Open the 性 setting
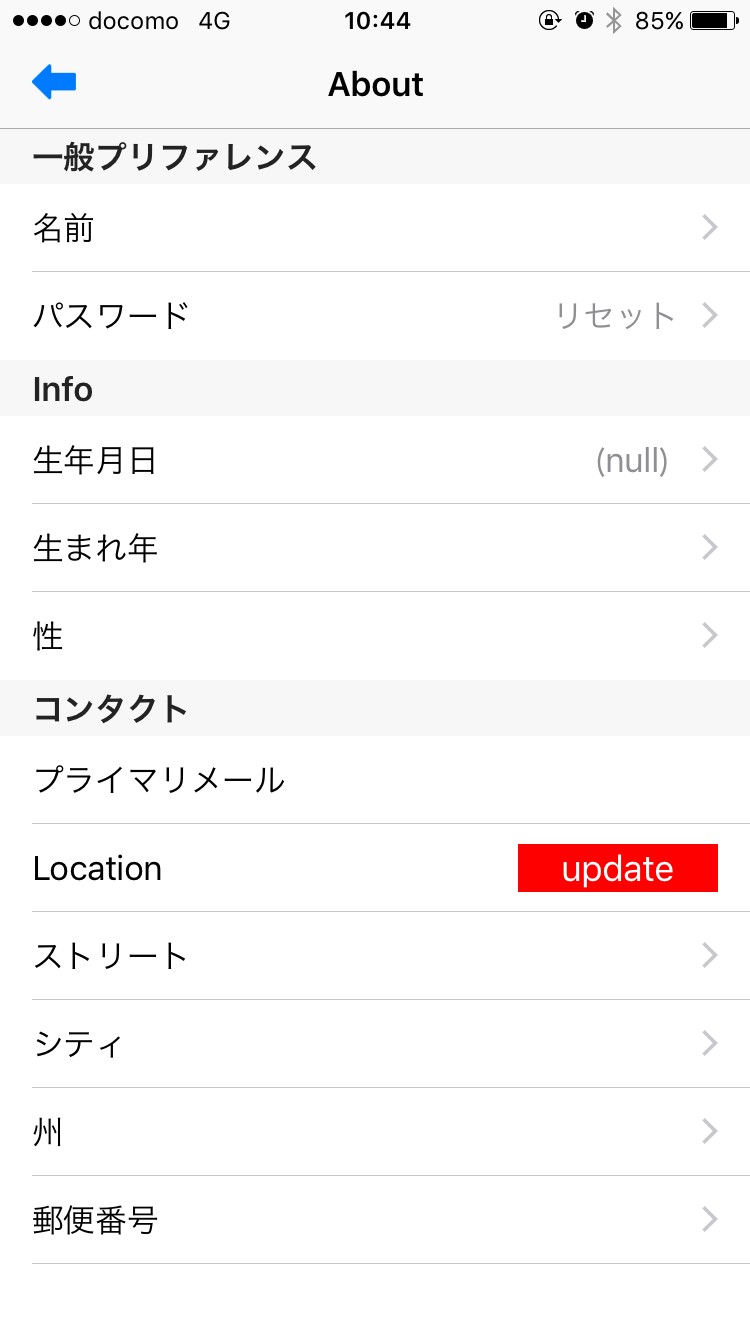Image resolution: width=750 pixels, height=1334 pixels. [x=375, y=636]
